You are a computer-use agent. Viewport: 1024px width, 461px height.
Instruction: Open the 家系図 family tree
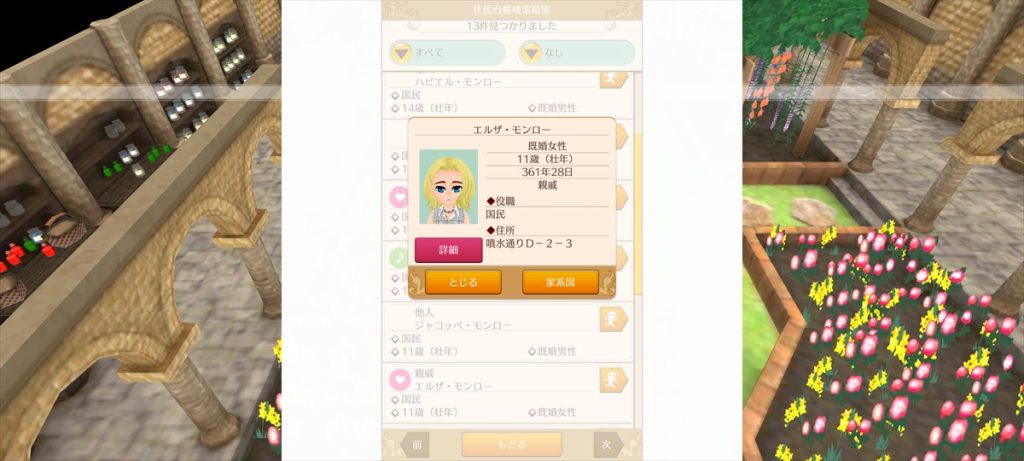(x=560, y=282)
